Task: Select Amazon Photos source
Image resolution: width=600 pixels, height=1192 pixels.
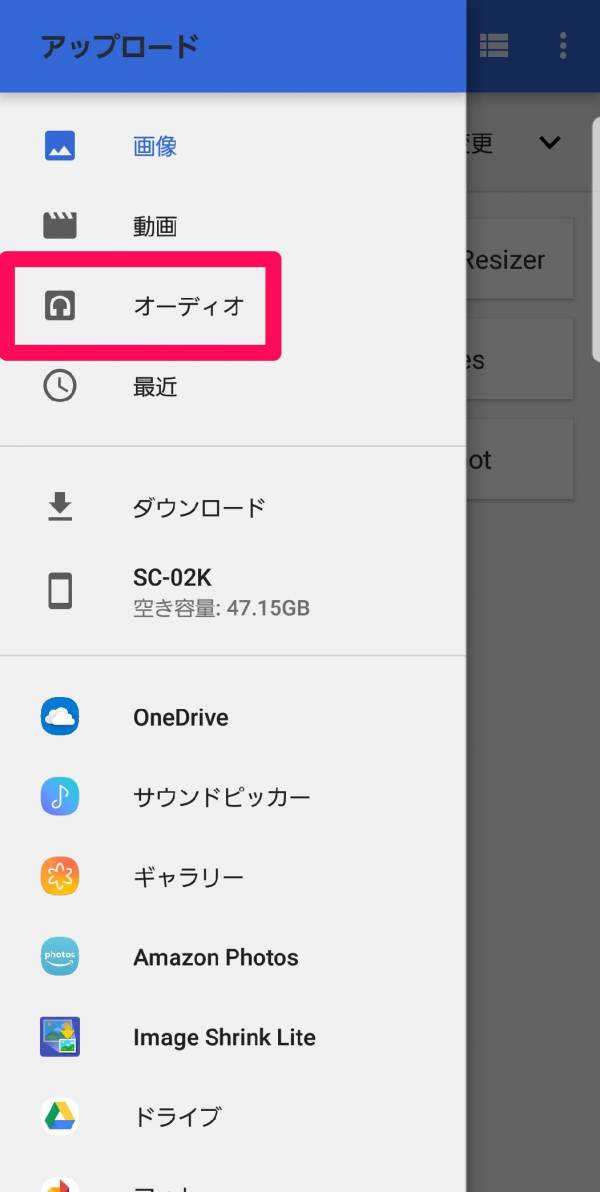Action: point(233,957)
